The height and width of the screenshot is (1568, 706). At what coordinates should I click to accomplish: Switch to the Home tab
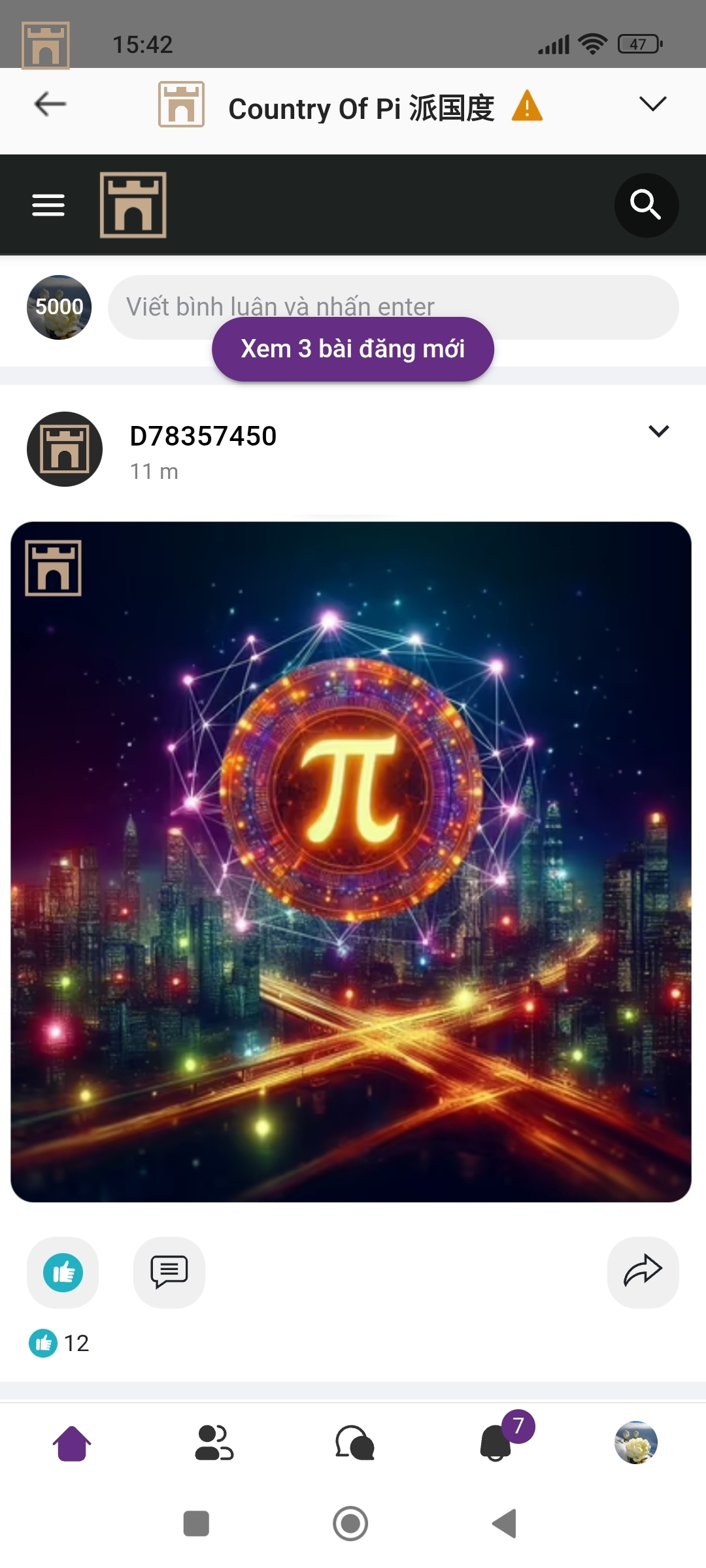(72, 1443)
